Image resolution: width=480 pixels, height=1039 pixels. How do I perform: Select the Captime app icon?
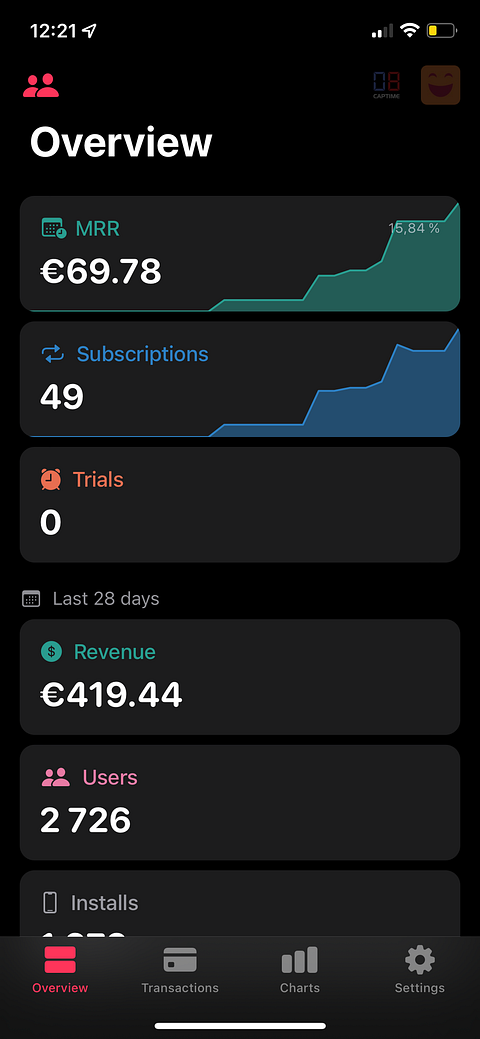pyautogui.click(x=387, y=85)
